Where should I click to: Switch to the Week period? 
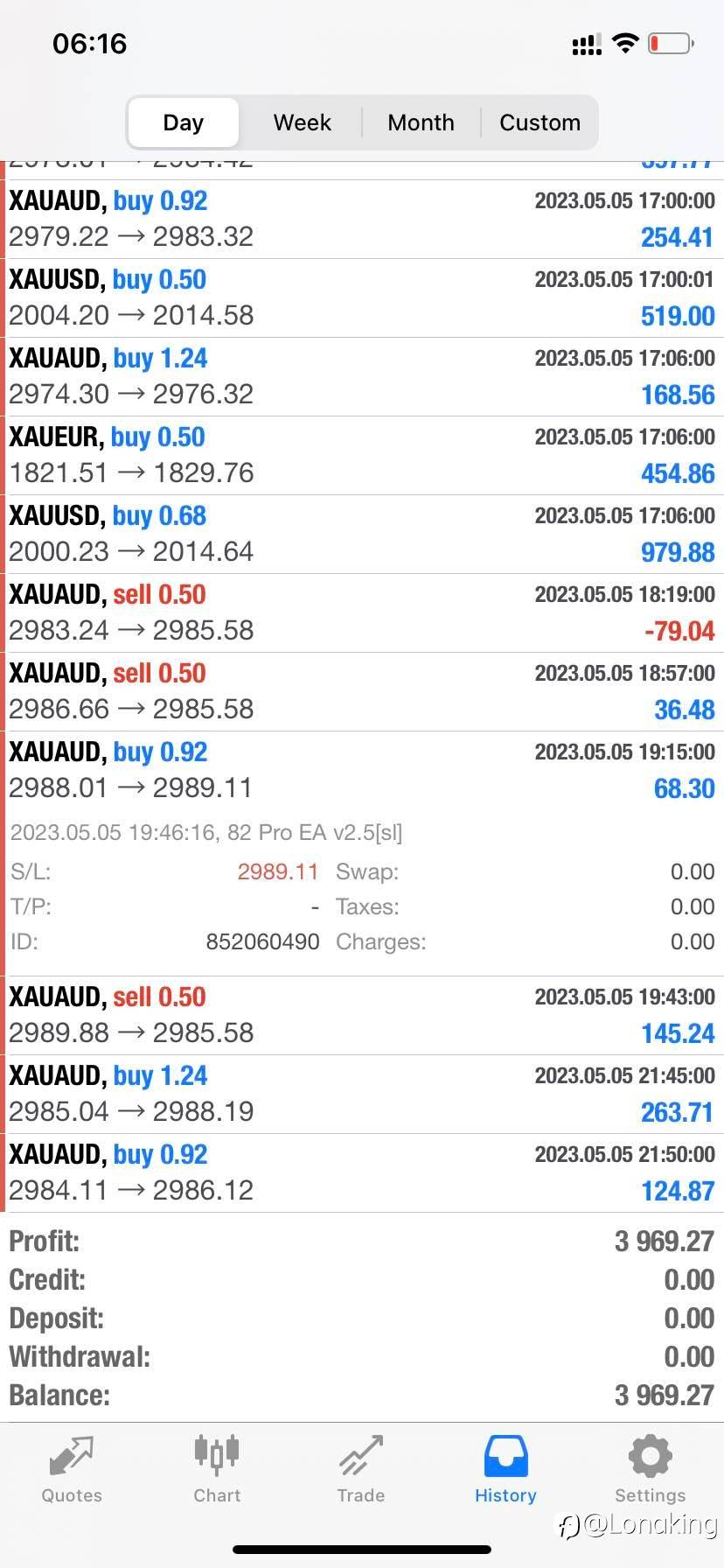tap(302, 122)
